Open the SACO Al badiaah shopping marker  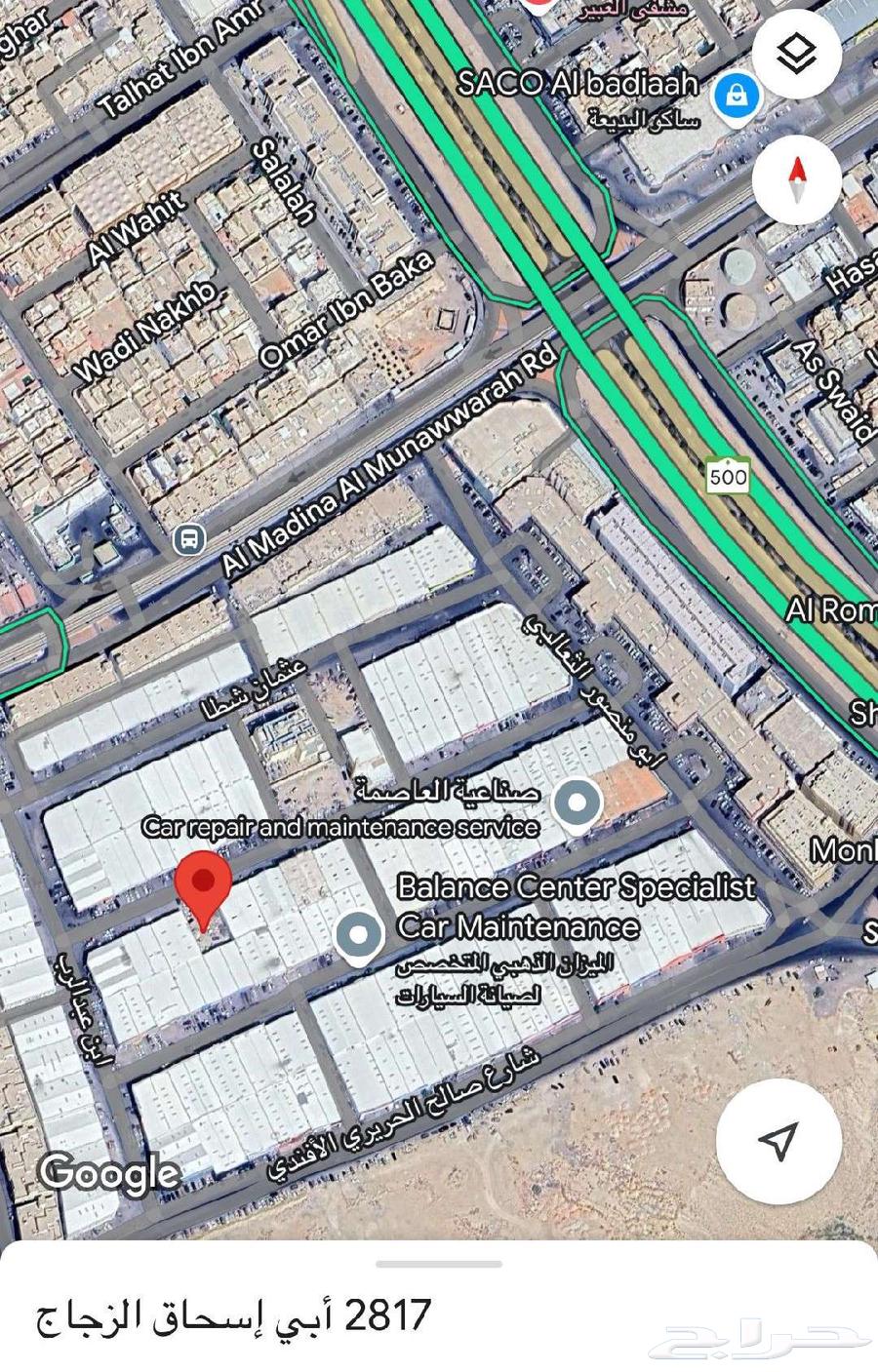click(737, 96)
